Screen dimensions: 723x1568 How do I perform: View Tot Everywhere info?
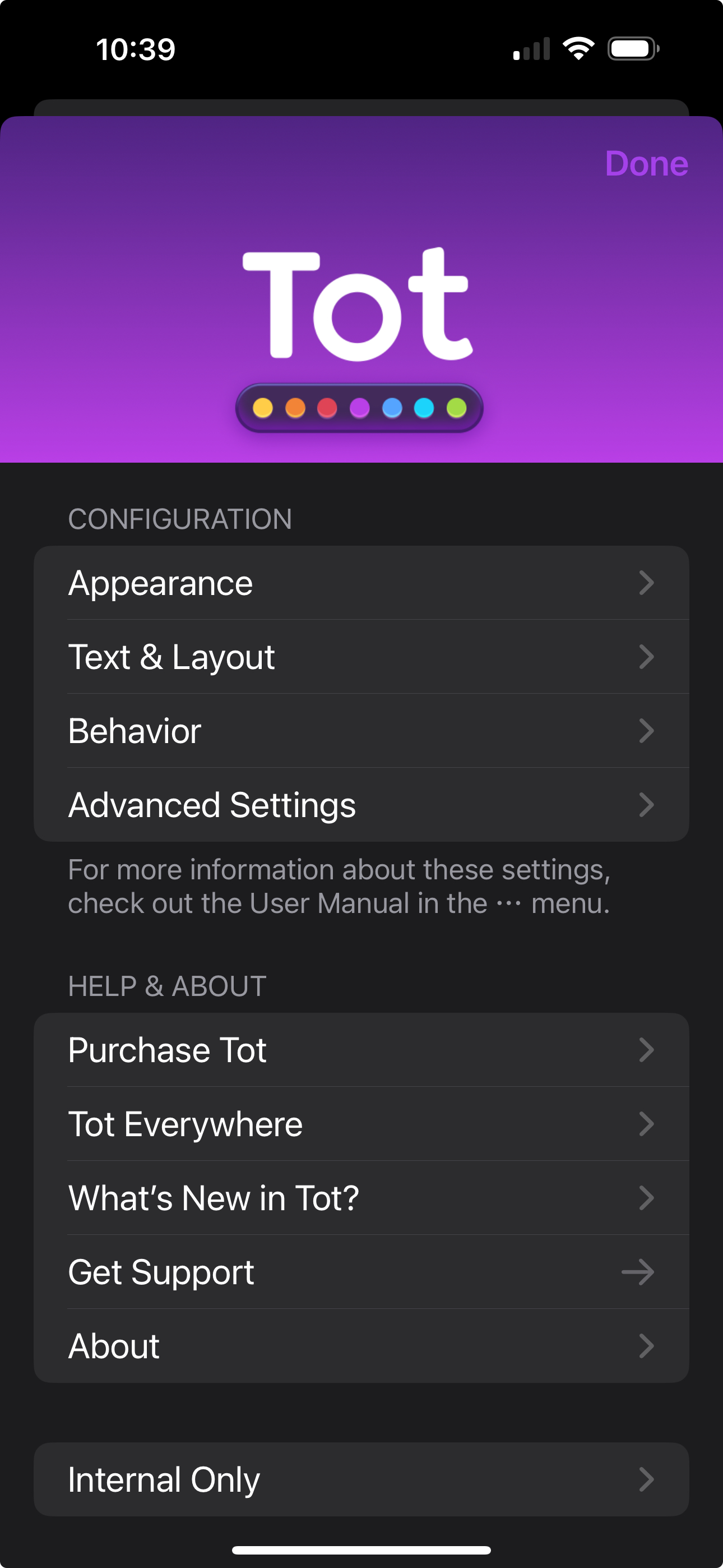click(x=361, y=1124)
